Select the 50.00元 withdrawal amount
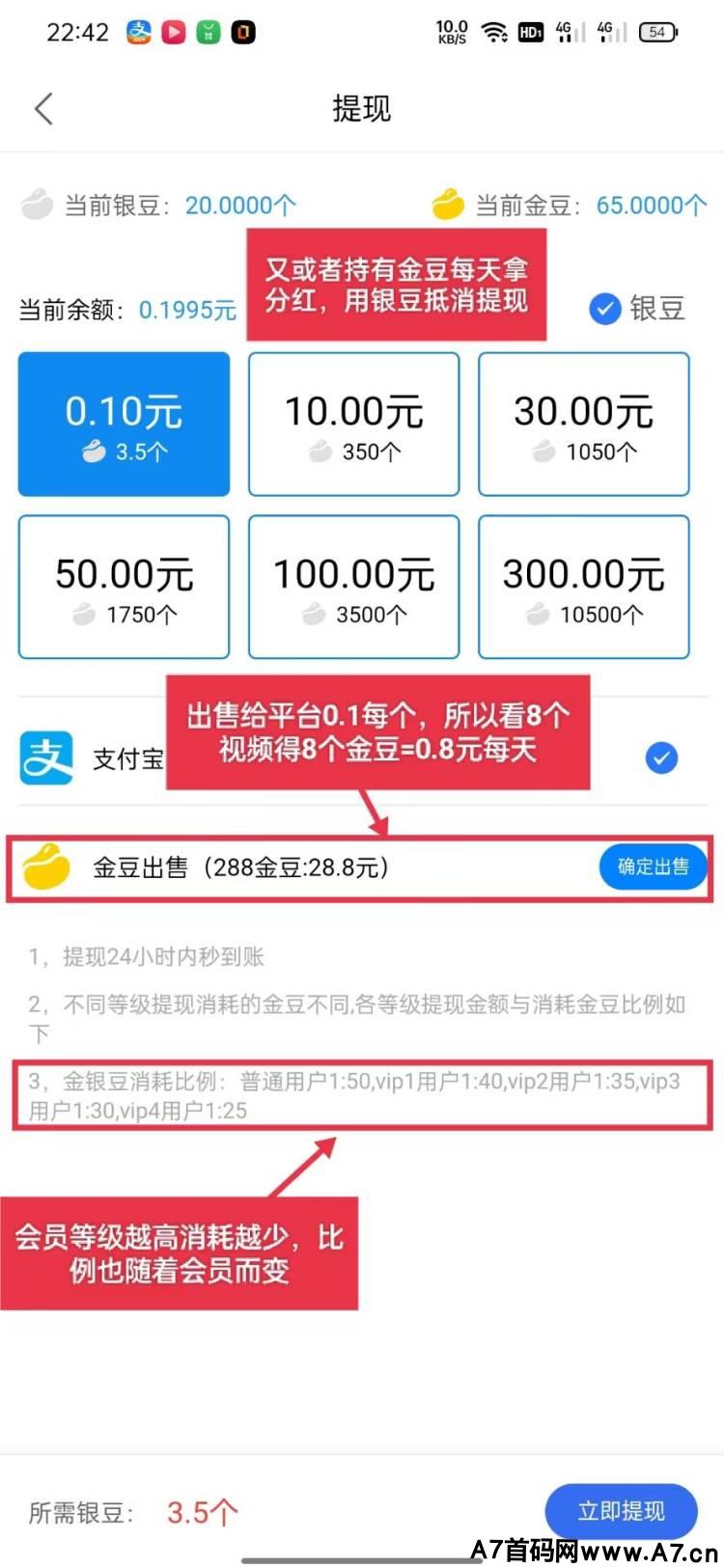 pyautogui.click(x=124, y=587)
